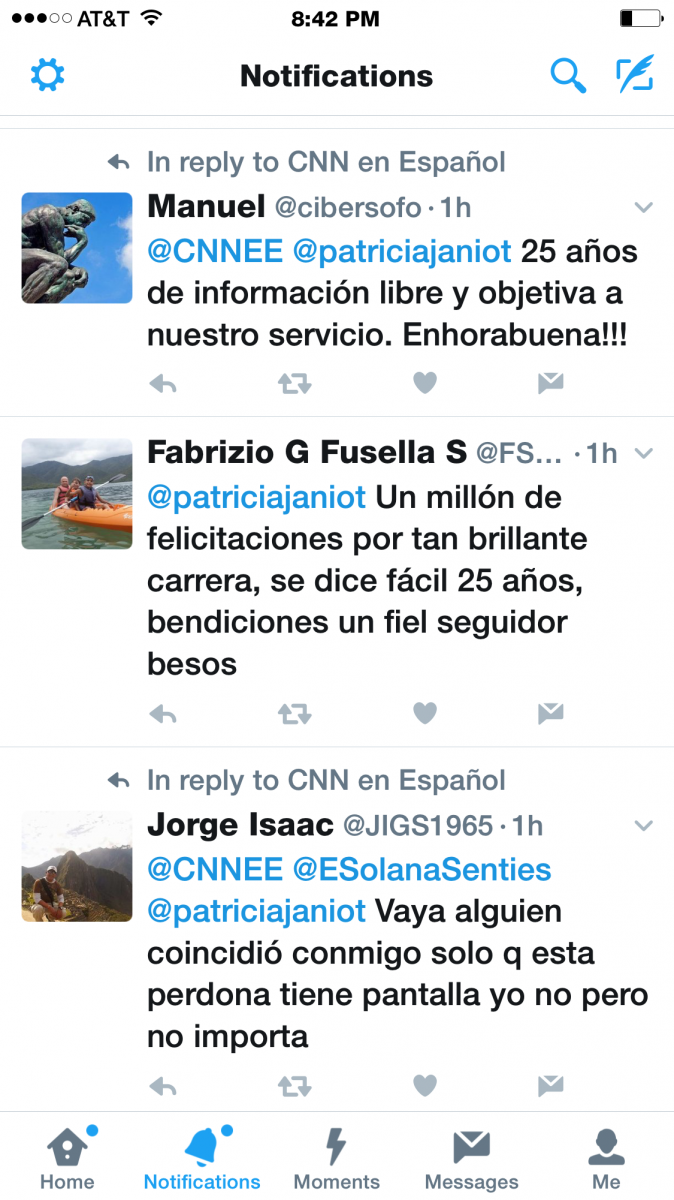Open search with the magnifier icon
The width and height of the screenshot is (674, 1200).
[x=568, y=75]
